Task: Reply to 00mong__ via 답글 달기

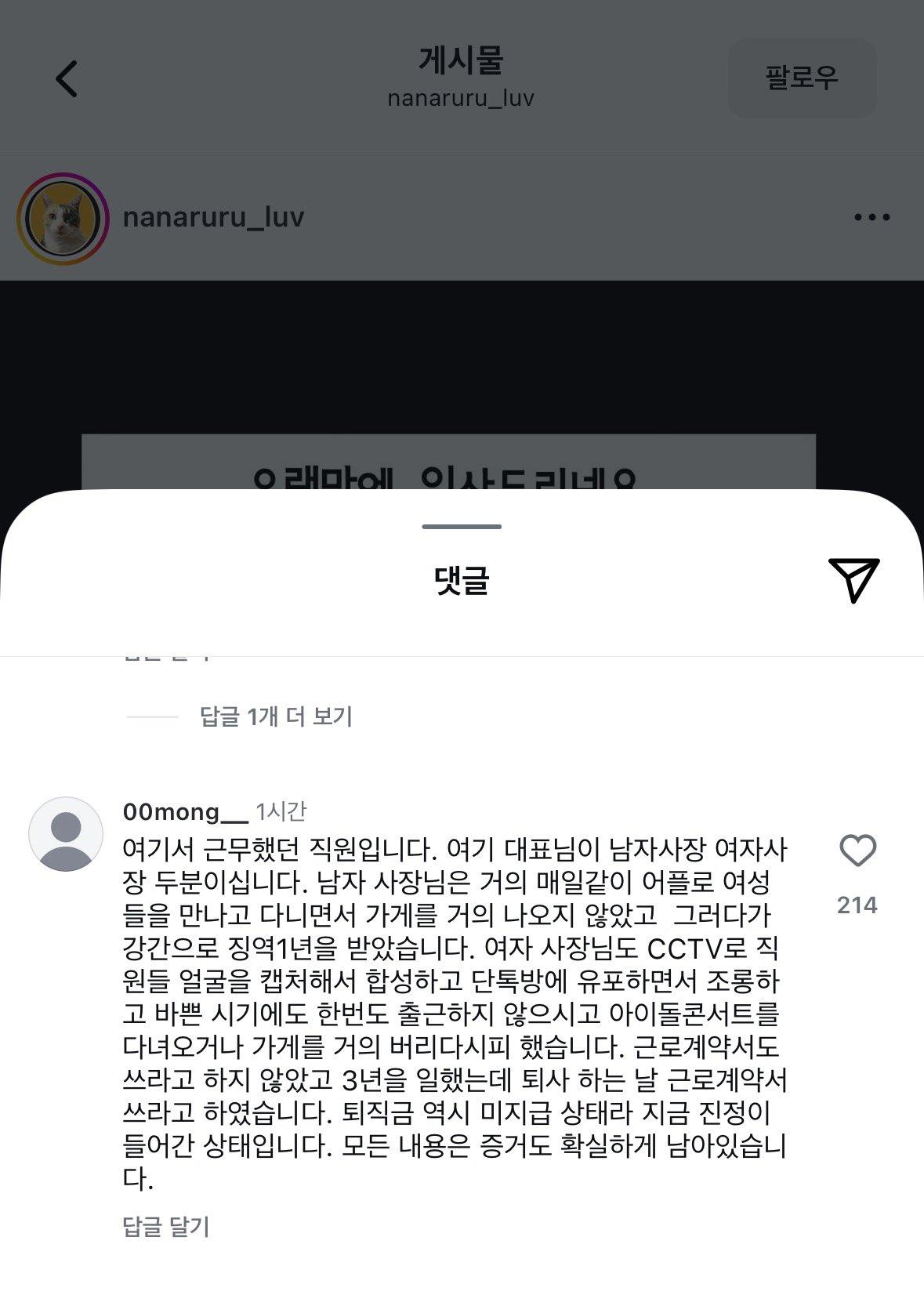Action: (166, 1226)
